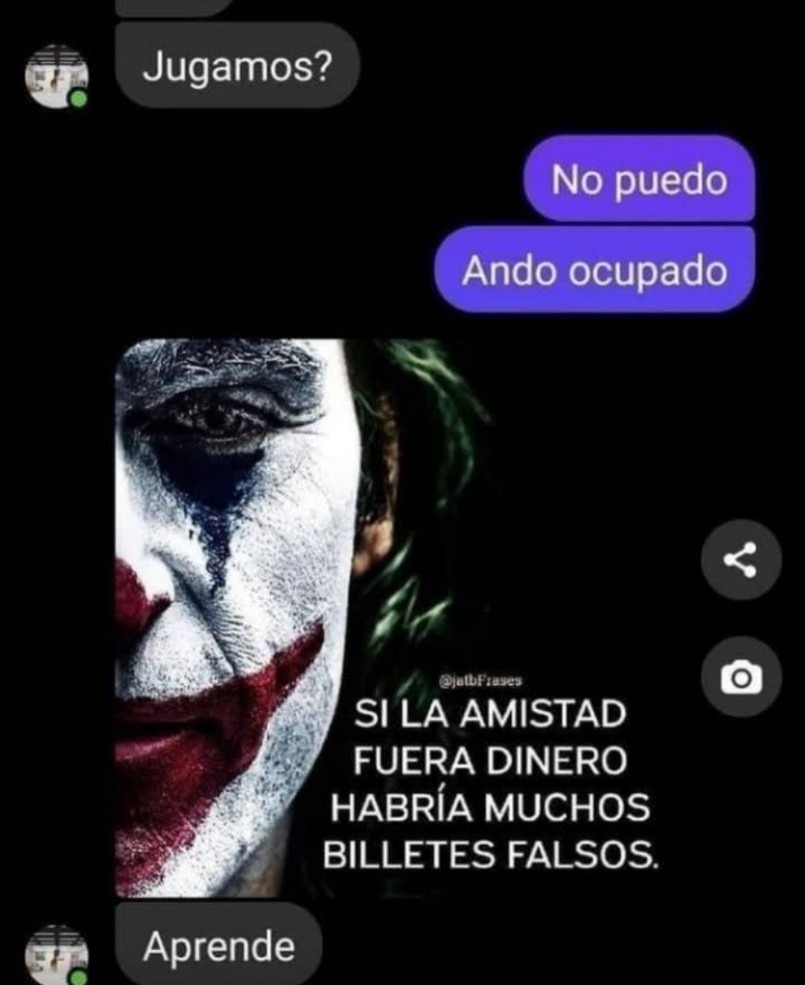Expand the 'Ando ocupado' message bubble
Screen dimensions: 805x985
point(595,272)
